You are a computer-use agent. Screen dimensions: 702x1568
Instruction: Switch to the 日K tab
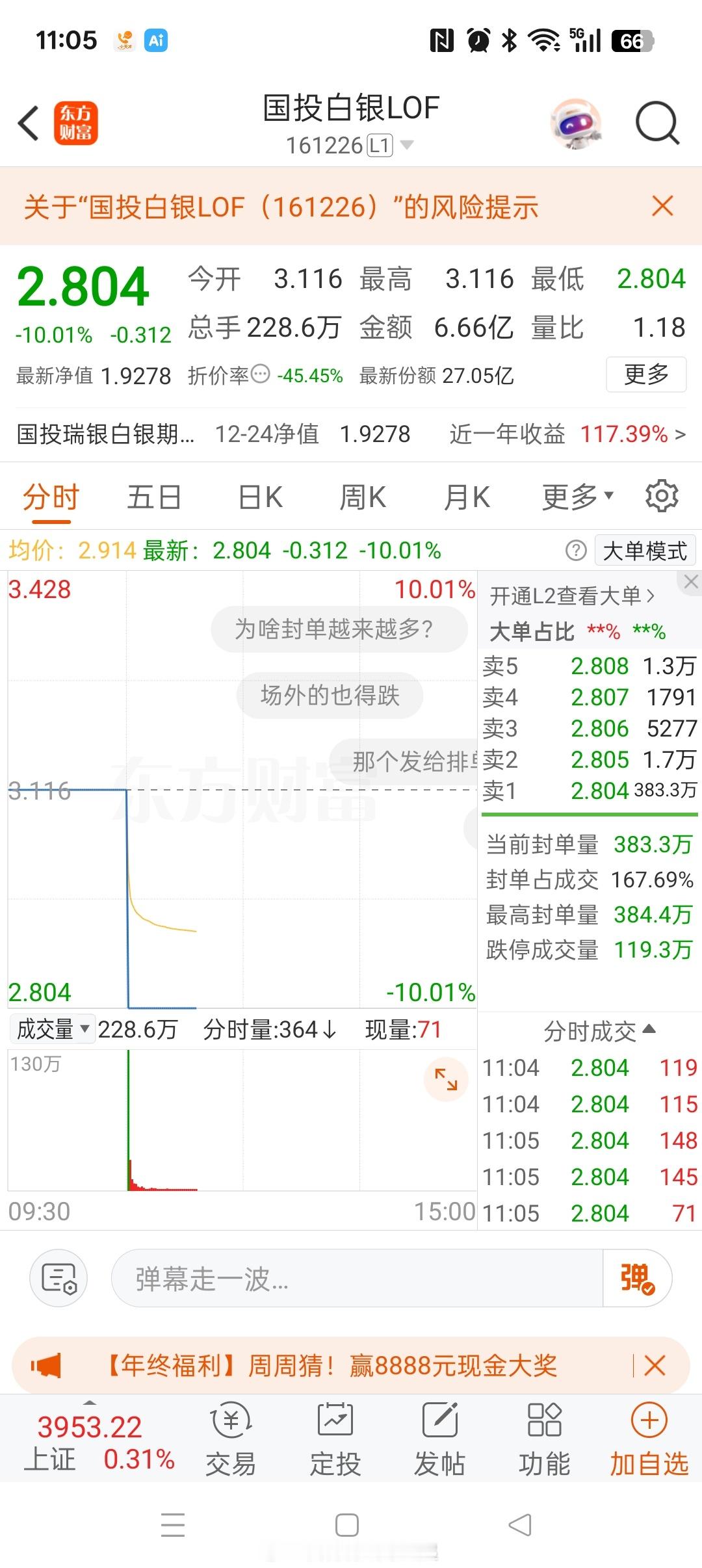[x=259, y=495]
